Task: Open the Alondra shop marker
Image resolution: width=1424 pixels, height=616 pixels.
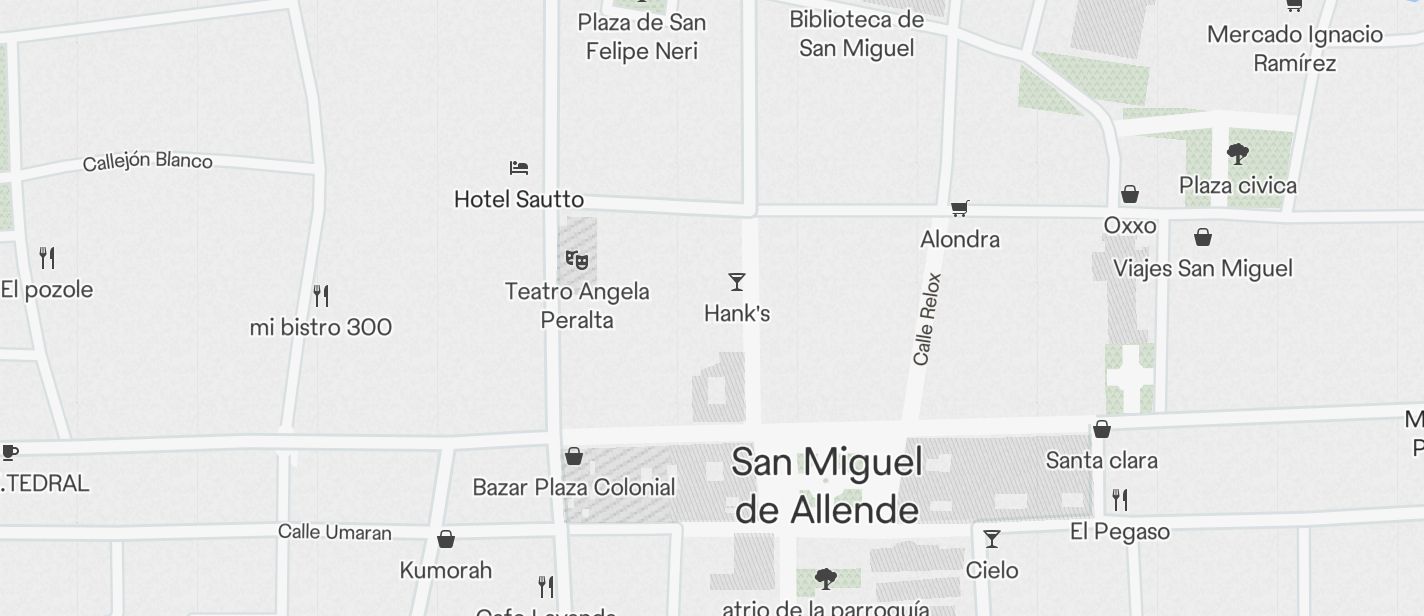Action: coord(960,208)
